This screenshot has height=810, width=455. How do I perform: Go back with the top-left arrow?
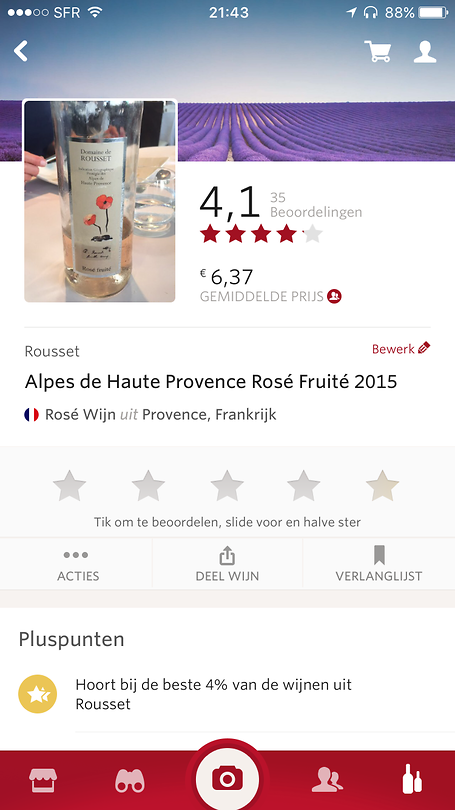(x=21, y=52)
